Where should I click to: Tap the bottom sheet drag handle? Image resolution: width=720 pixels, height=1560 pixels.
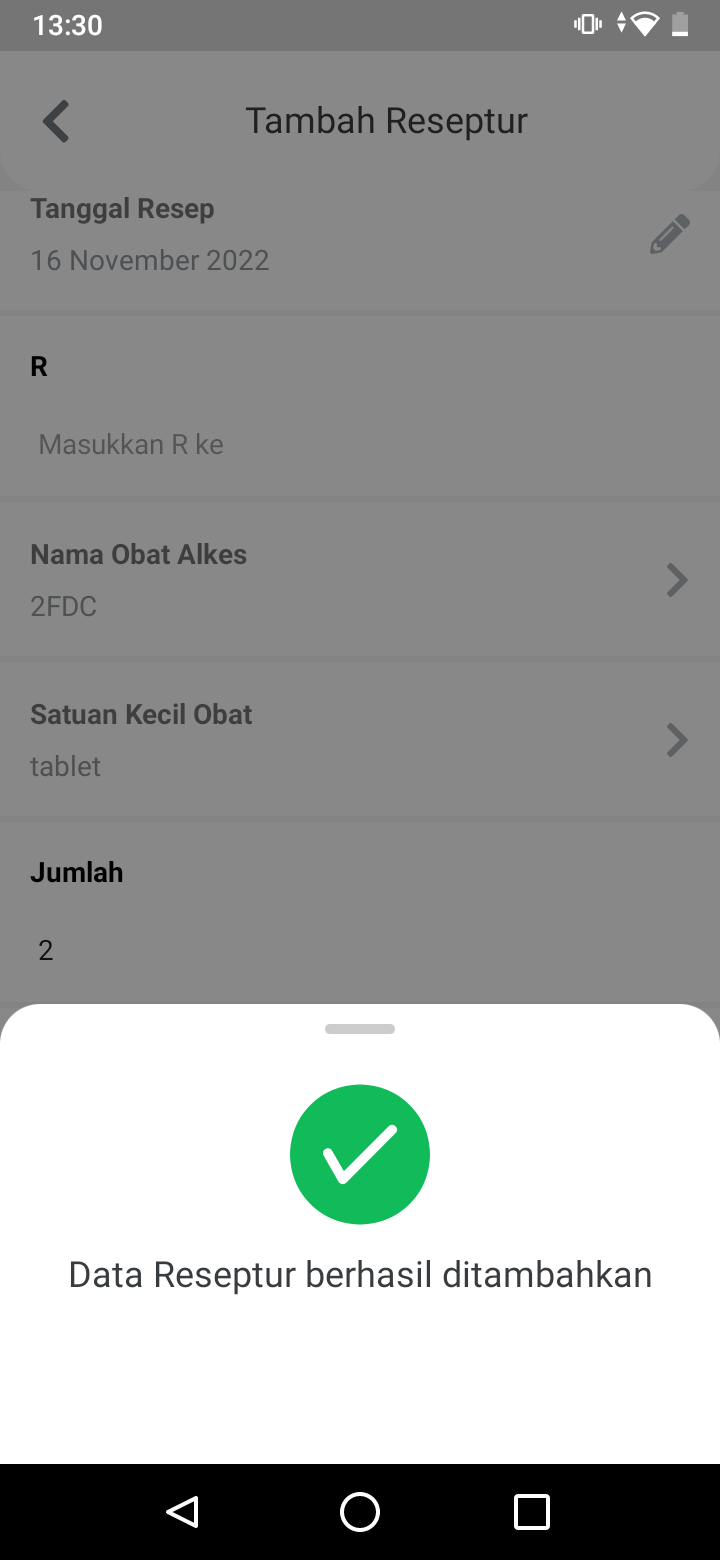tap(360, 1029)
